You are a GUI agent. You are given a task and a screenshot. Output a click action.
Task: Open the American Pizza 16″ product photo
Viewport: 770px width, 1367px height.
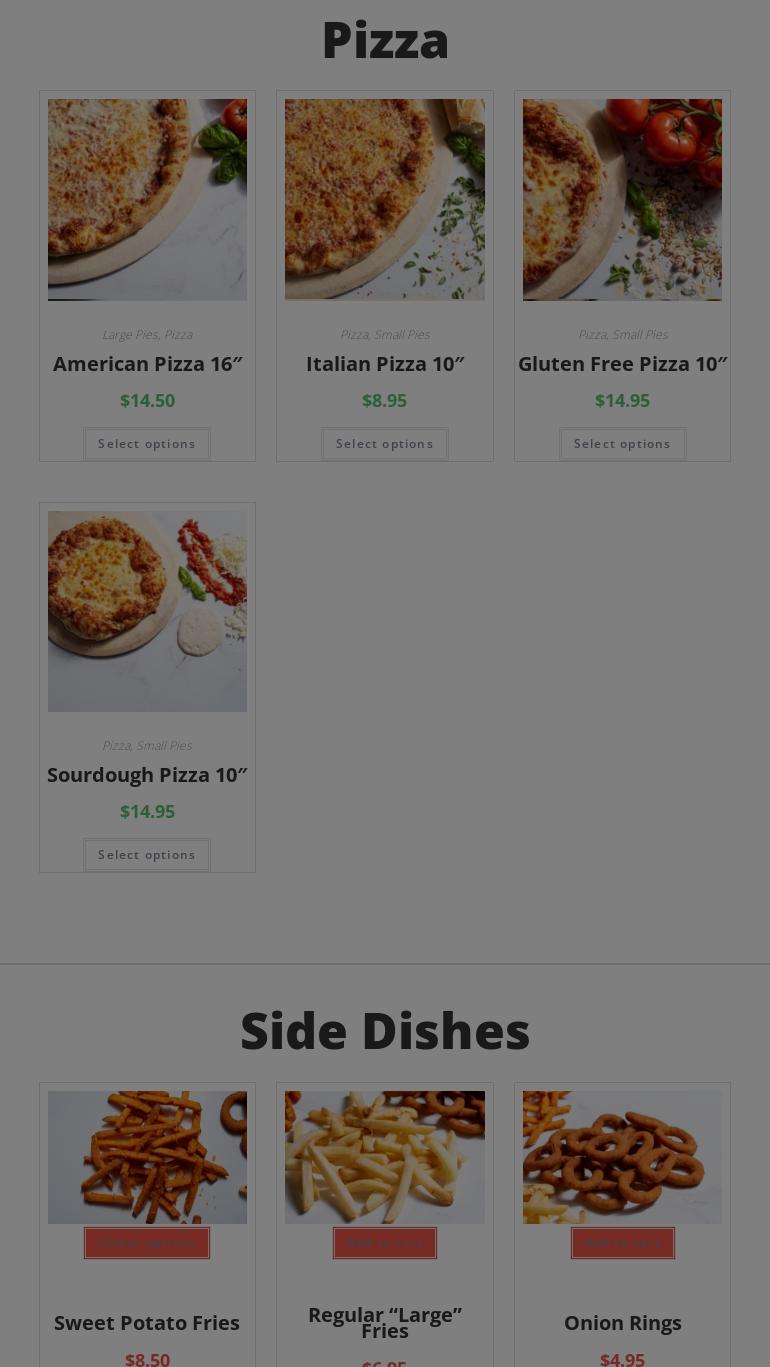pos(147,199)
